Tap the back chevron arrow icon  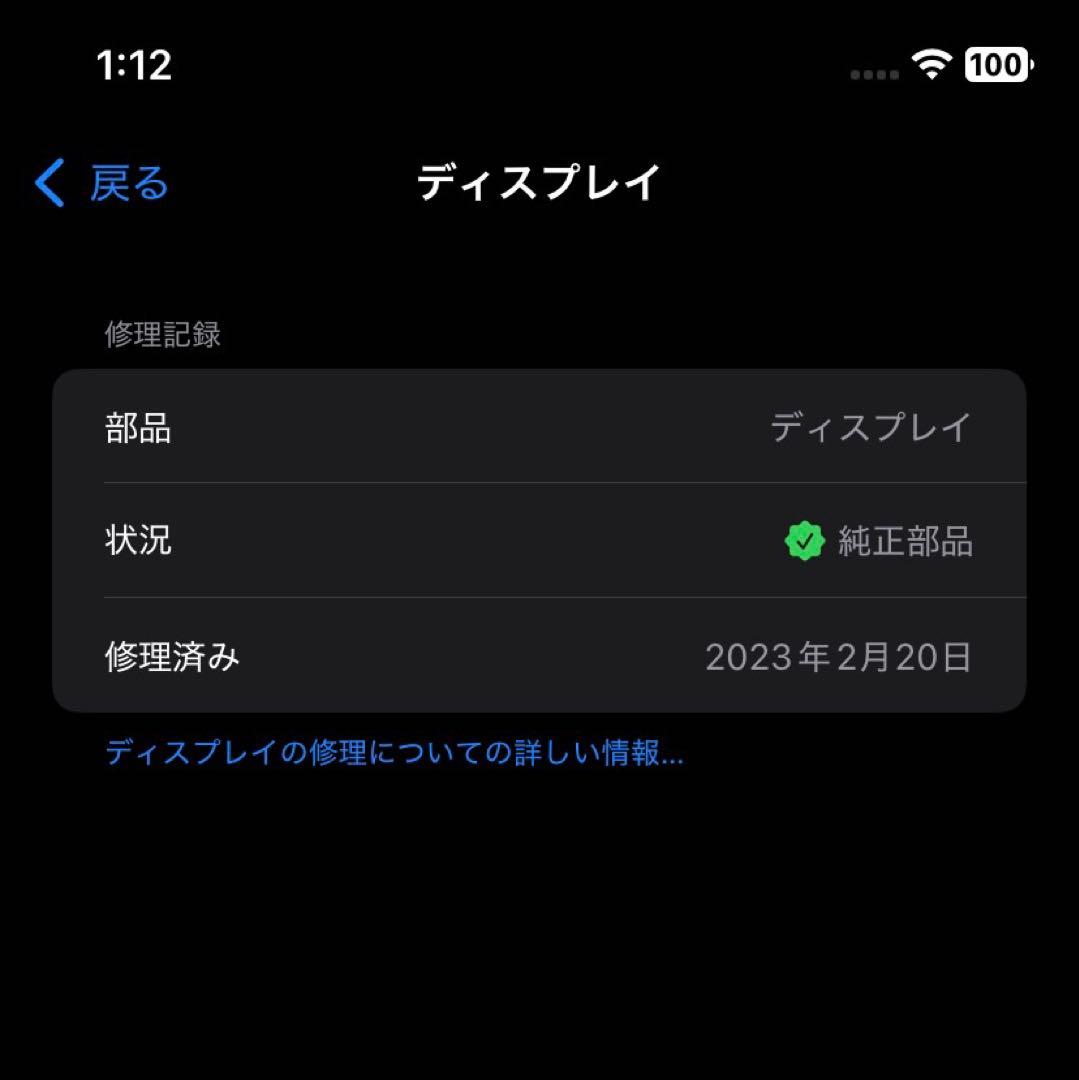click(x=48, y=183)
